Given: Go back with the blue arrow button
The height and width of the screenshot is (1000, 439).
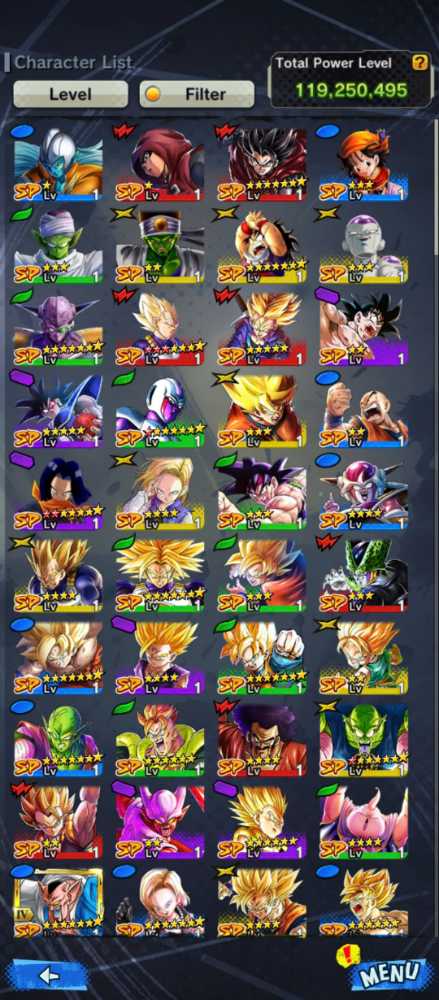Looking at the screenshot, I should (x=50, y=976).
